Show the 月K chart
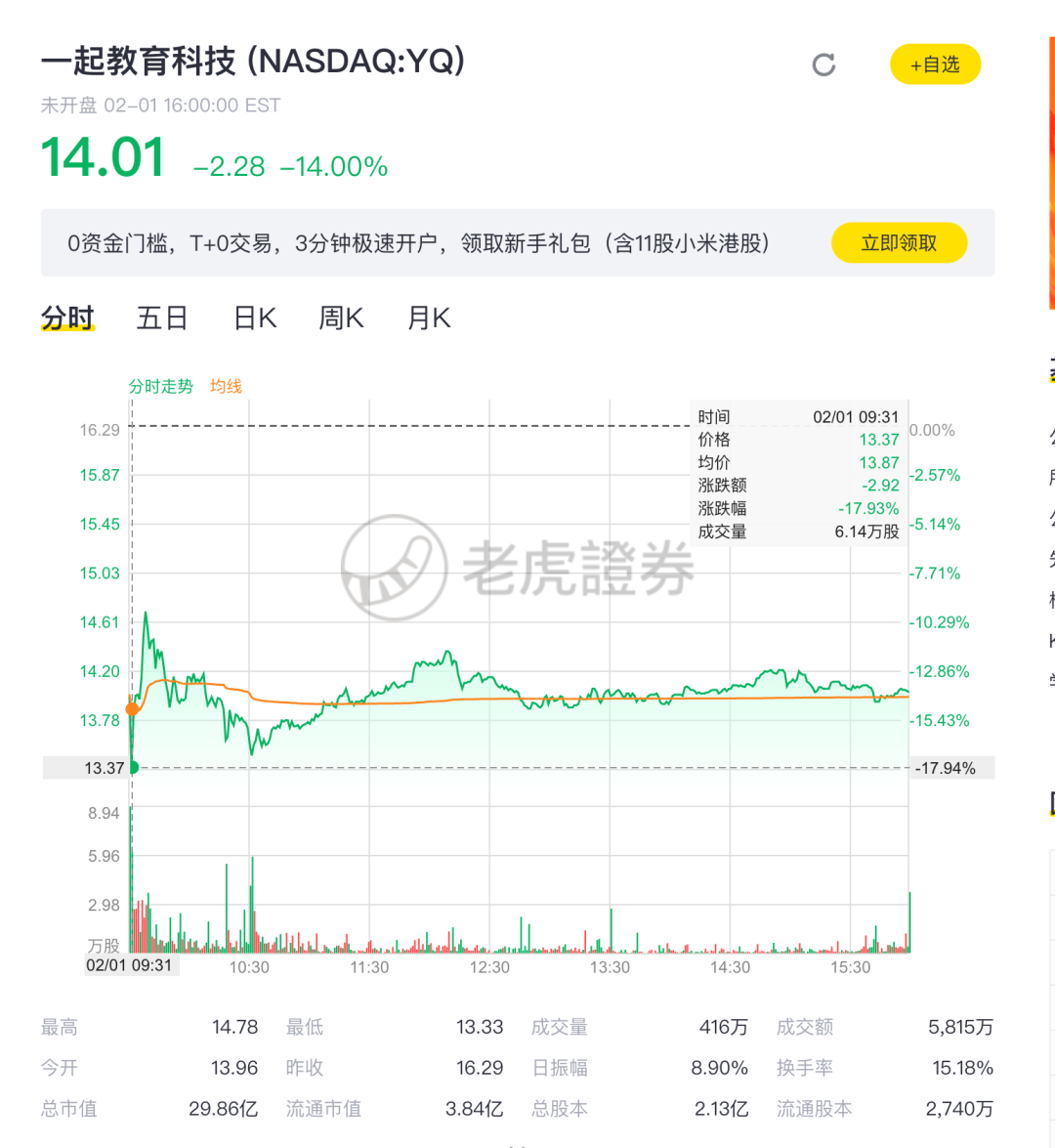This screenshot has height=1148, width=1055. (429, 319)
